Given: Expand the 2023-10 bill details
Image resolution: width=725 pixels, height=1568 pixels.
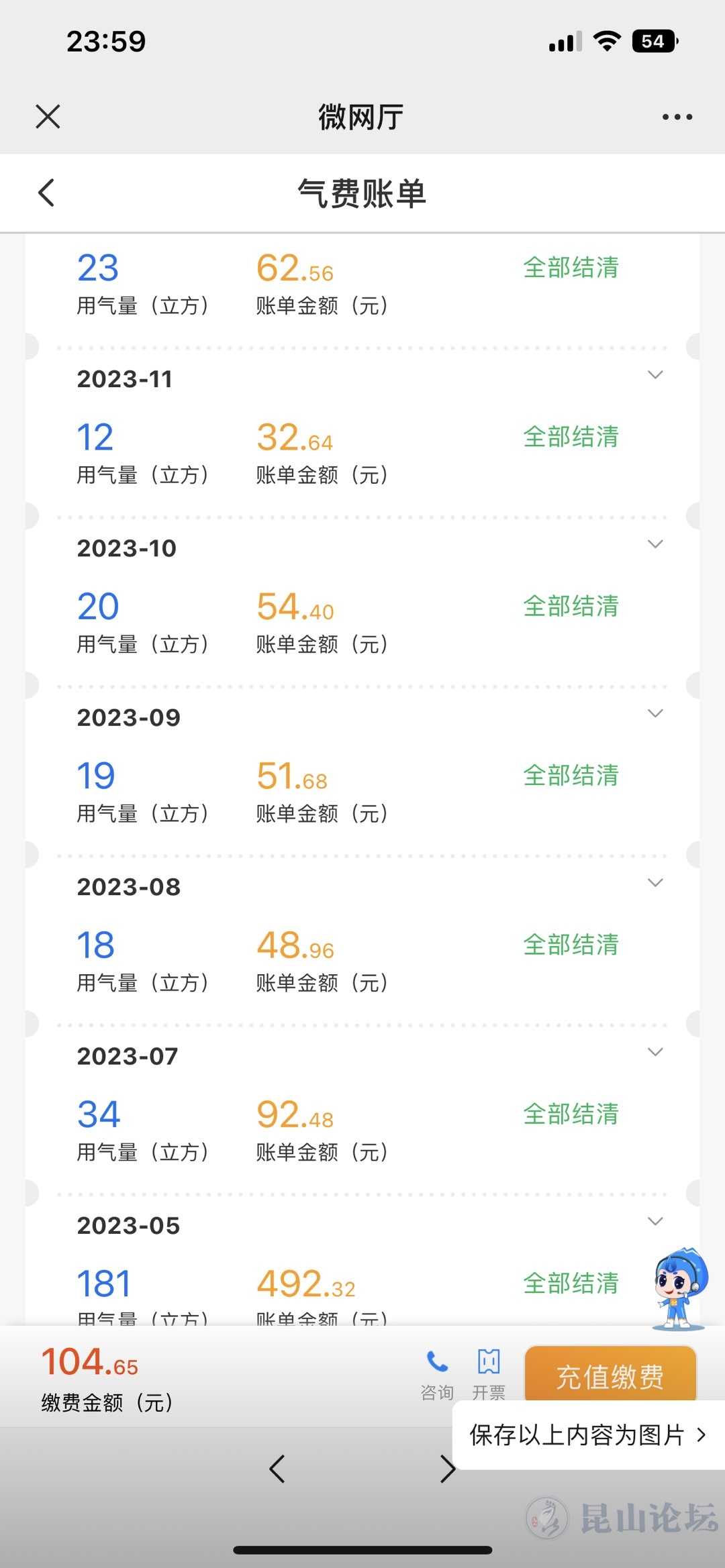Looking at the screenshot, I should [655, 544].
